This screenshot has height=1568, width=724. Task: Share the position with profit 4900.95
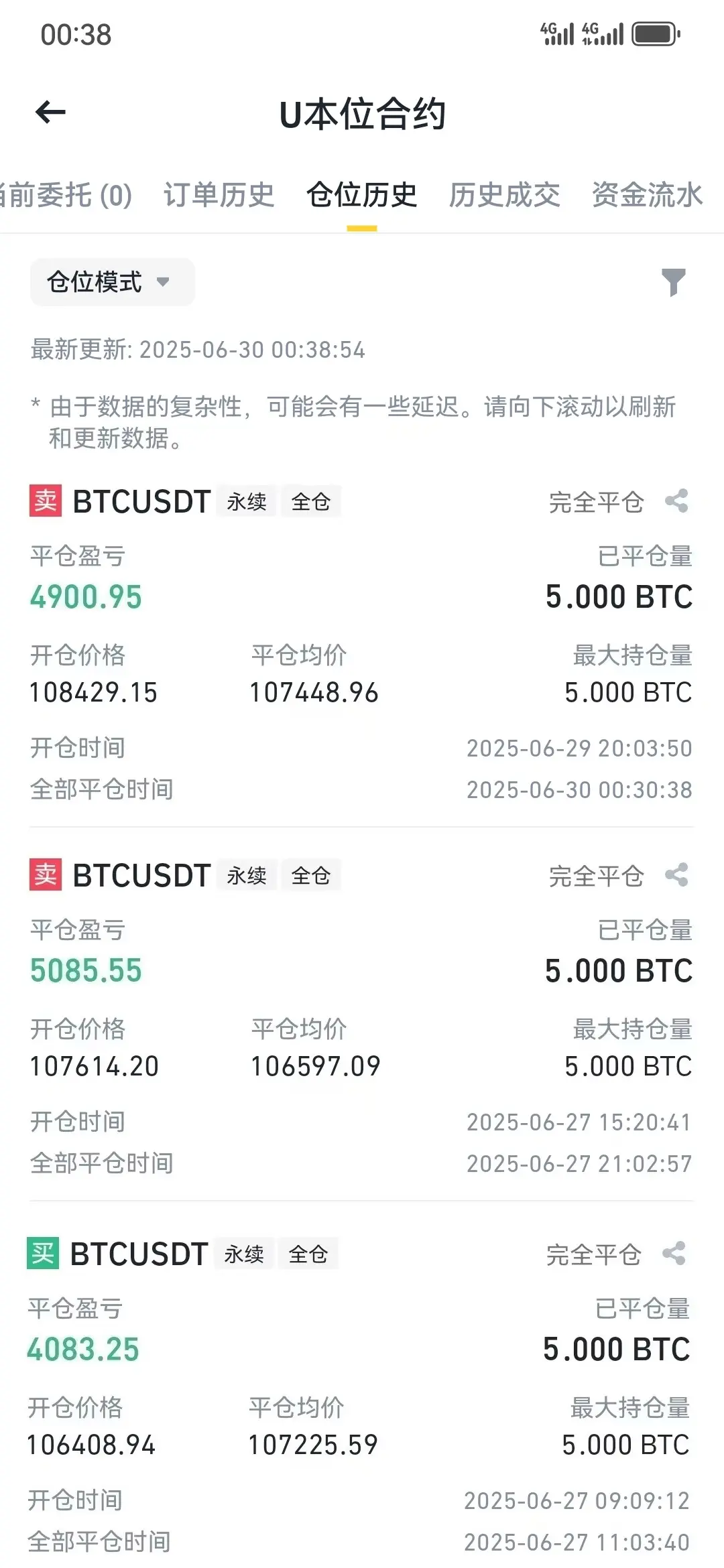(x=676, y=501)
